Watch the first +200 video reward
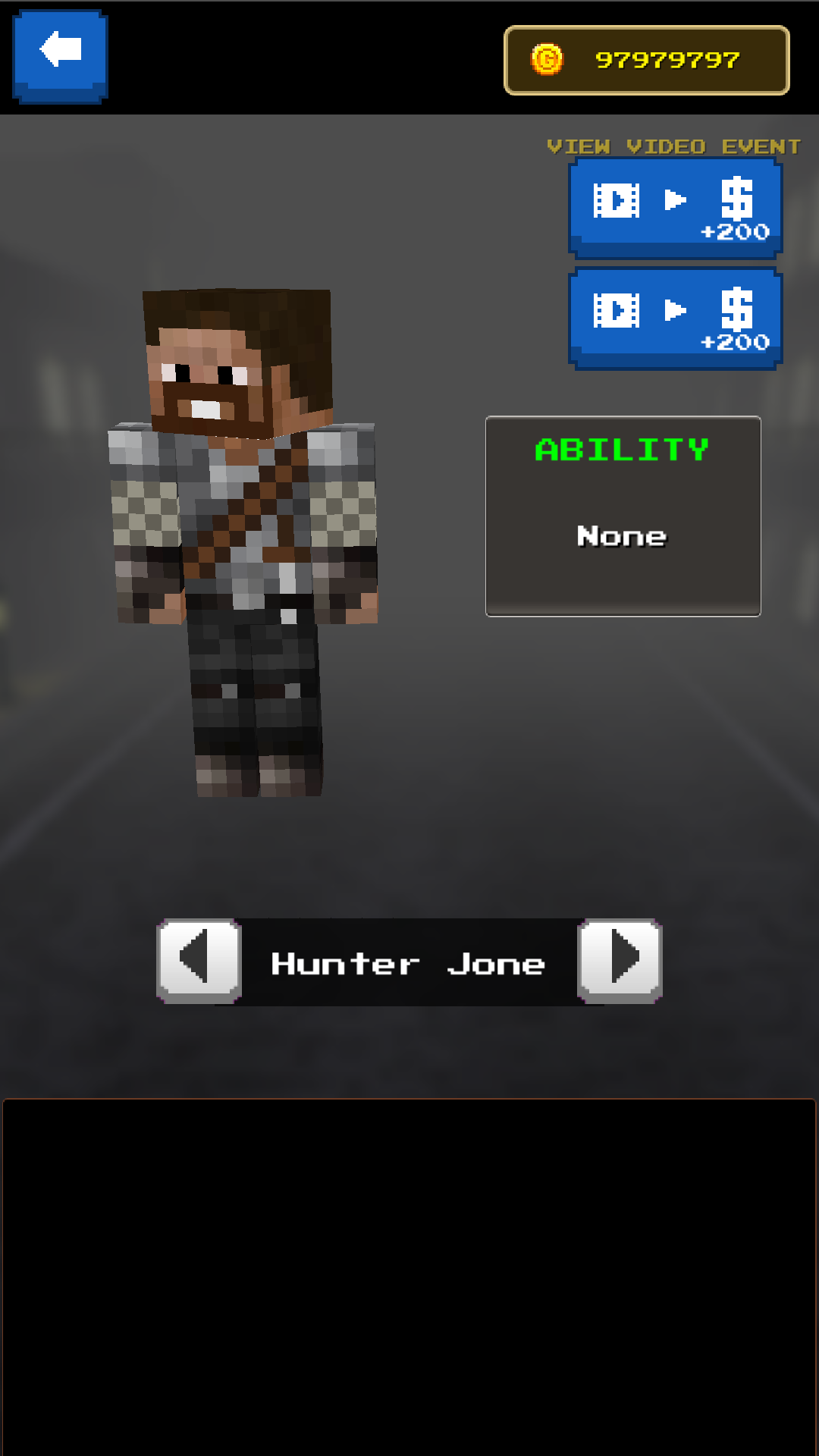 tap(675, 208)
